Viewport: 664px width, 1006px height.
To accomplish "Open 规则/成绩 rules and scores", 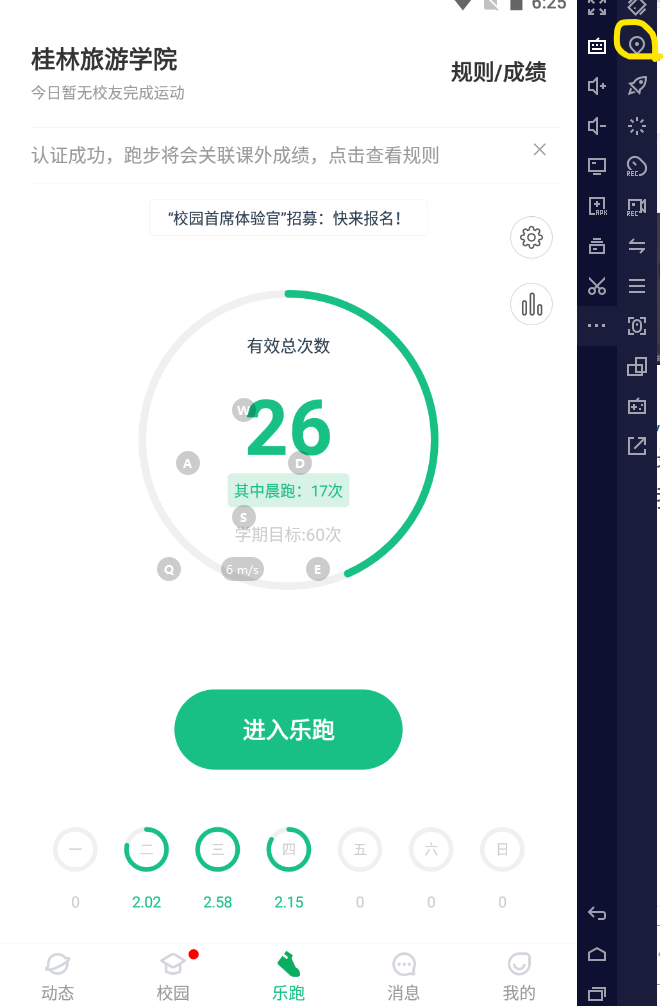I will coord(498,72).
